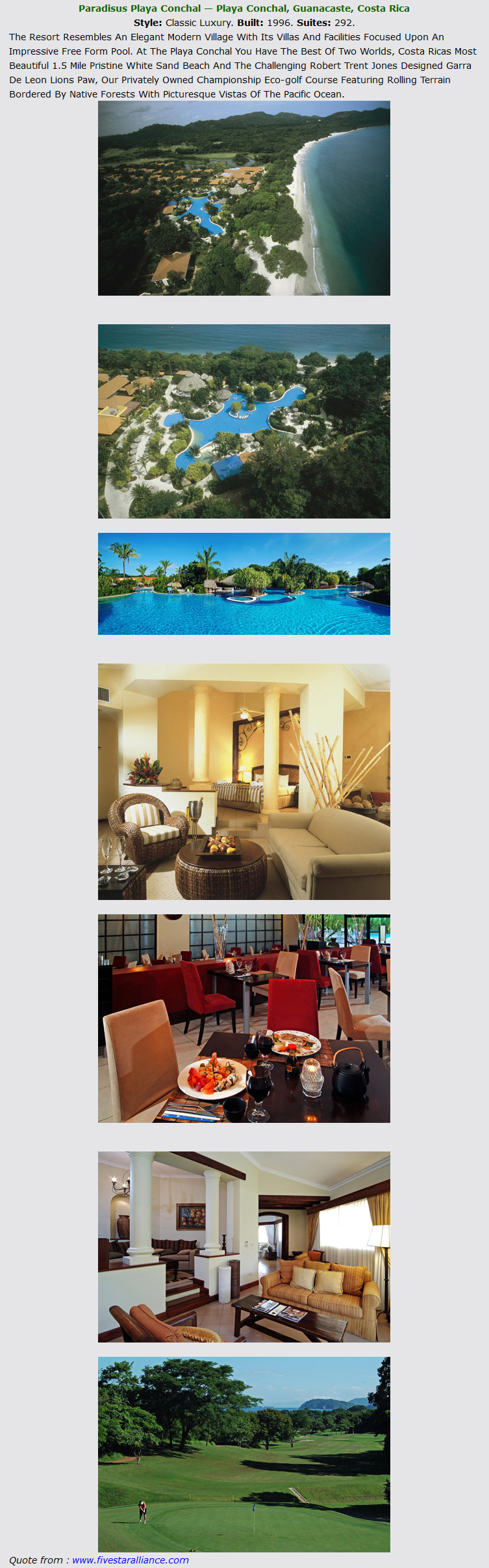Screen dimensions: 489x1568
Task: Open the www.fivestaralliance.com link
Action: [131, 1560]
